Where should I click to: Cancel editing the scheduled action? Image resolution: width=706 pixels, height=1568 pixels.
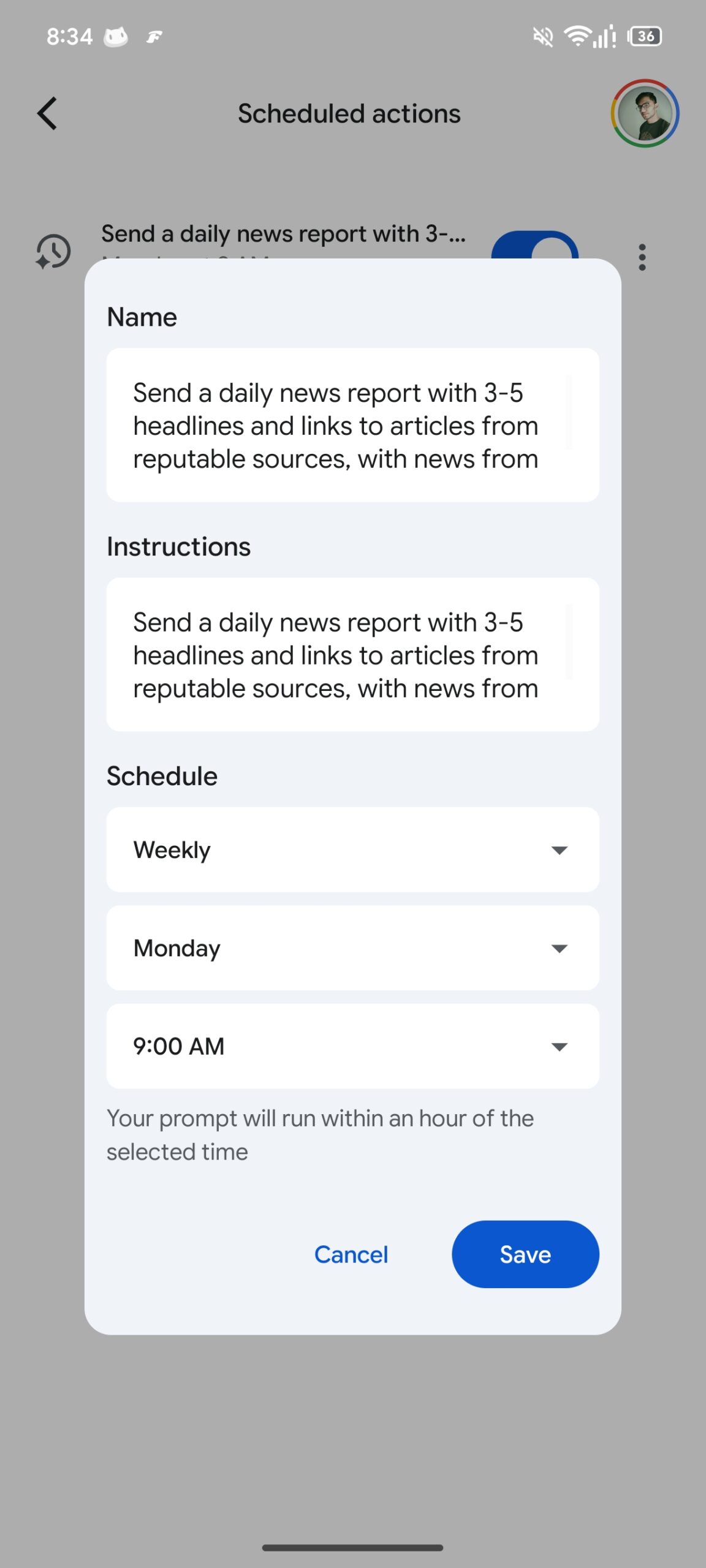(351, 1254)
